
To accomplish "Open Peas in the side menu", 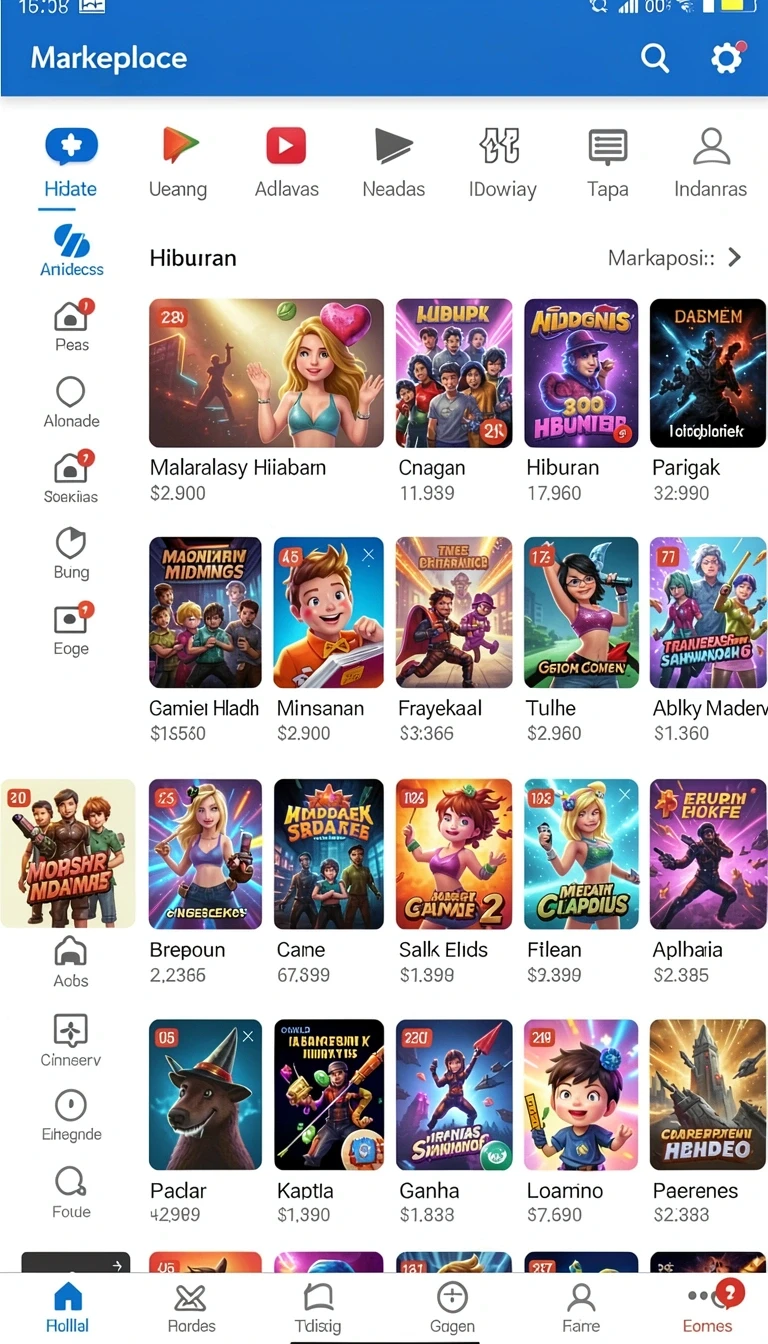I will (72, 326).
